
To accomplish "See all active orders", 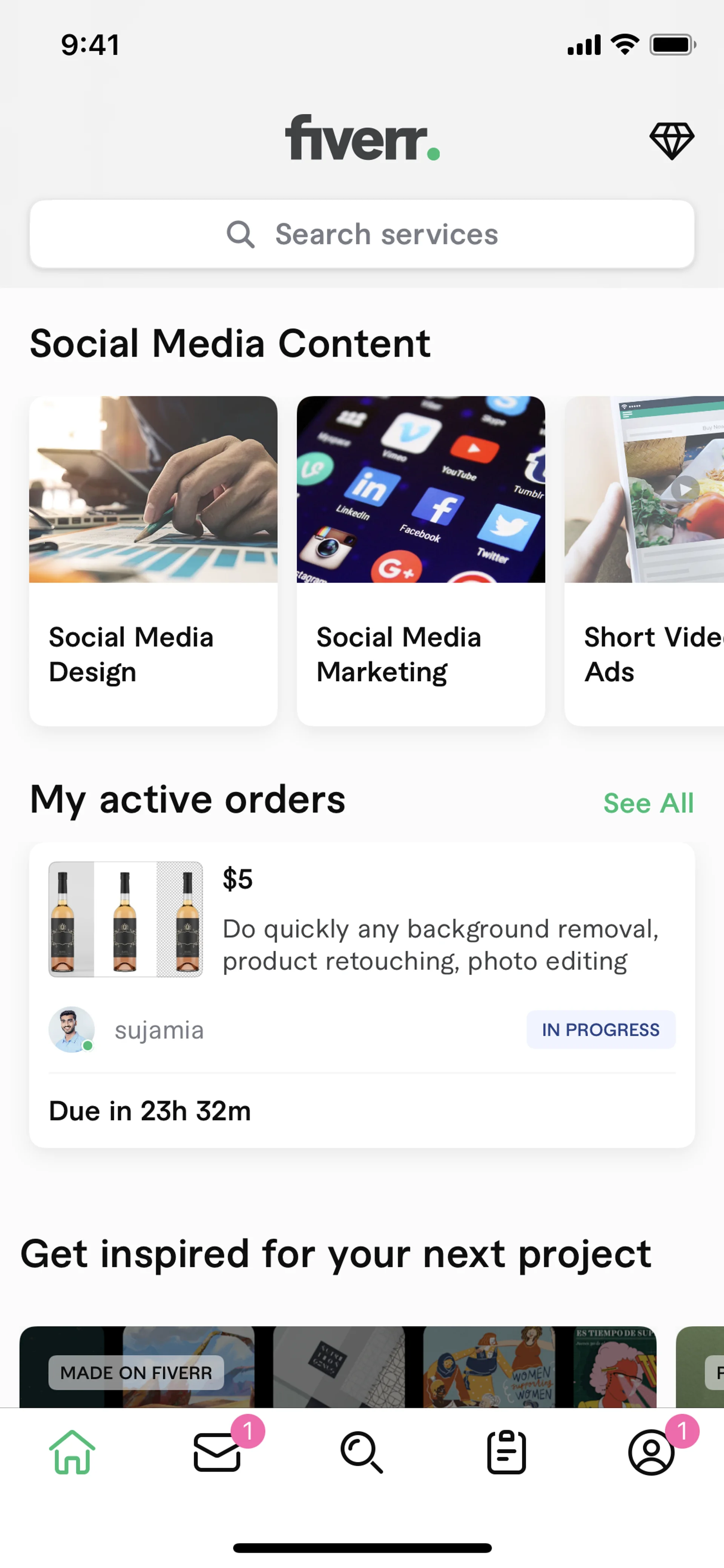I will 648,803.
